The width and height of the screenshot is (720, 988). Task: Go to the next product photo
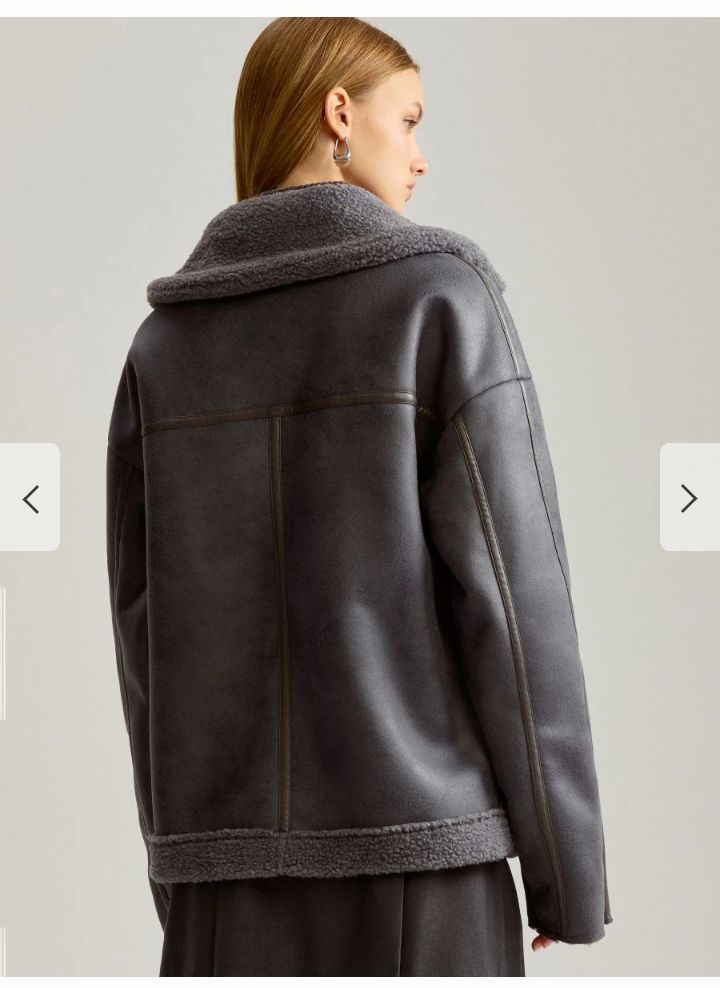[x=689, y=498]
